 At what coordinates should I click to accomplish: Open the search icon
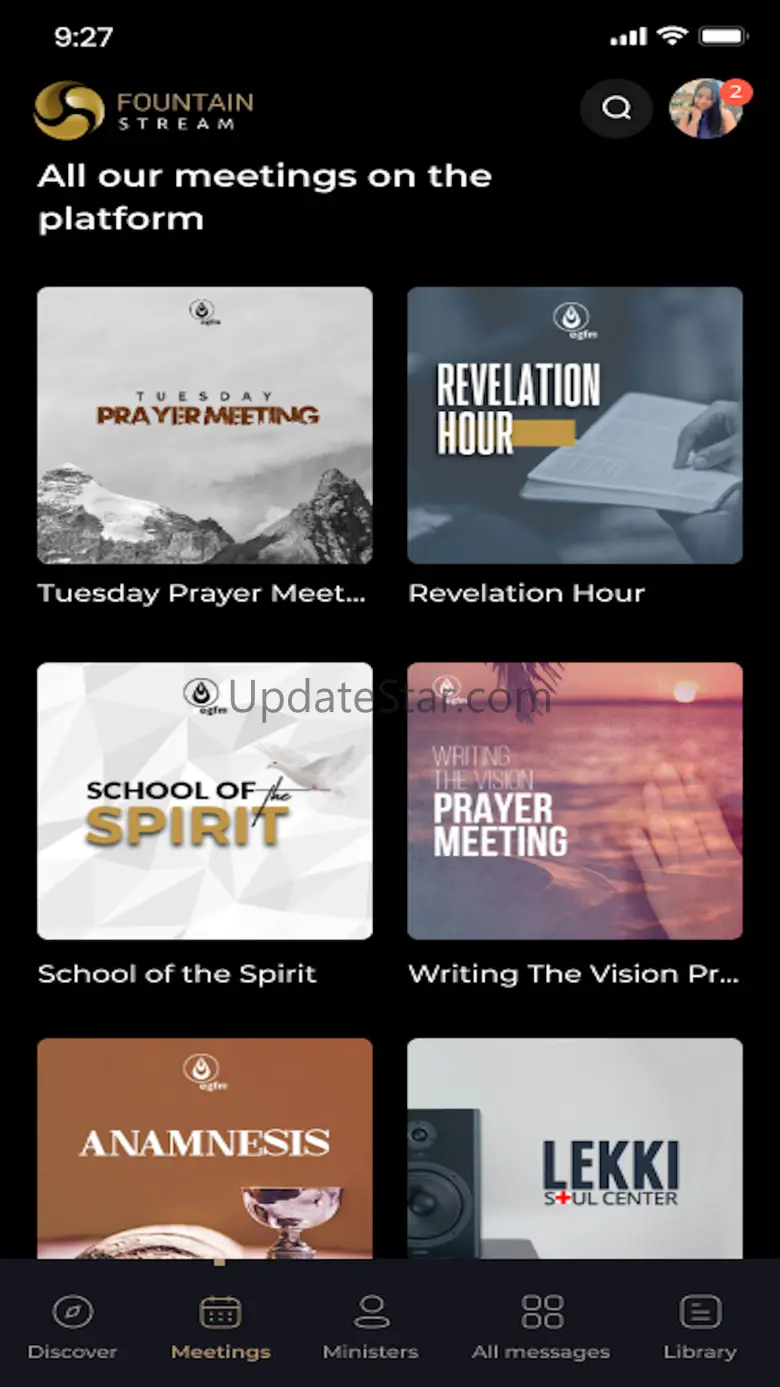click(616, 108)
